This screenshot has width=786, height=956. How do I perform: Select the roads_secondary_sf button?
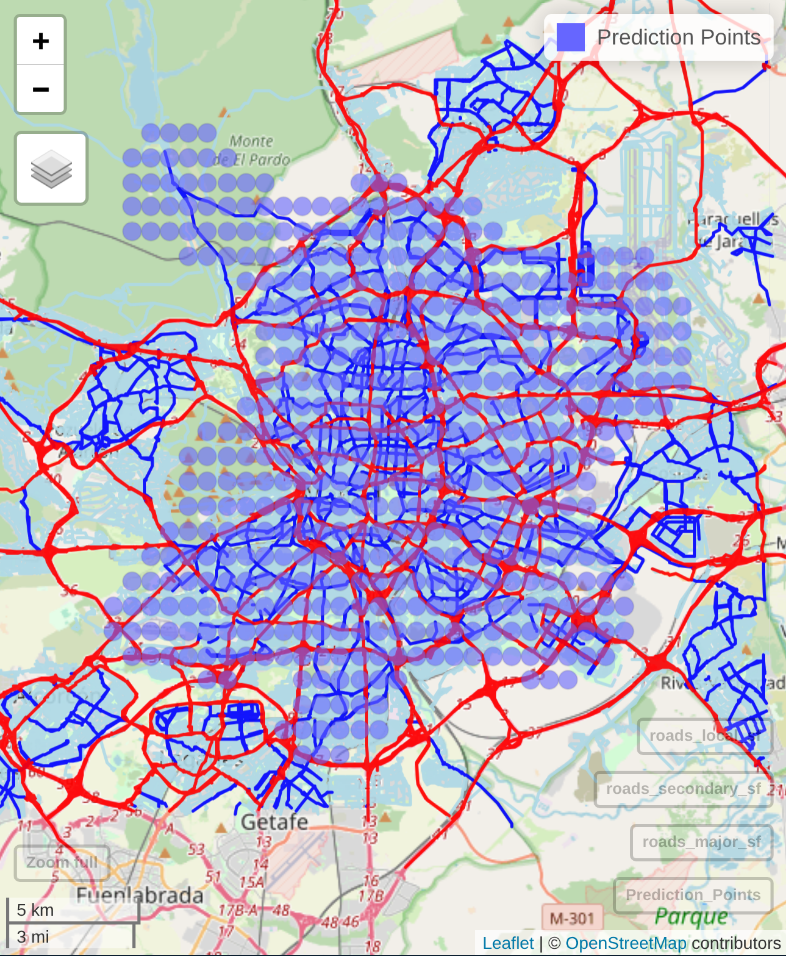[x=683, y=789]
